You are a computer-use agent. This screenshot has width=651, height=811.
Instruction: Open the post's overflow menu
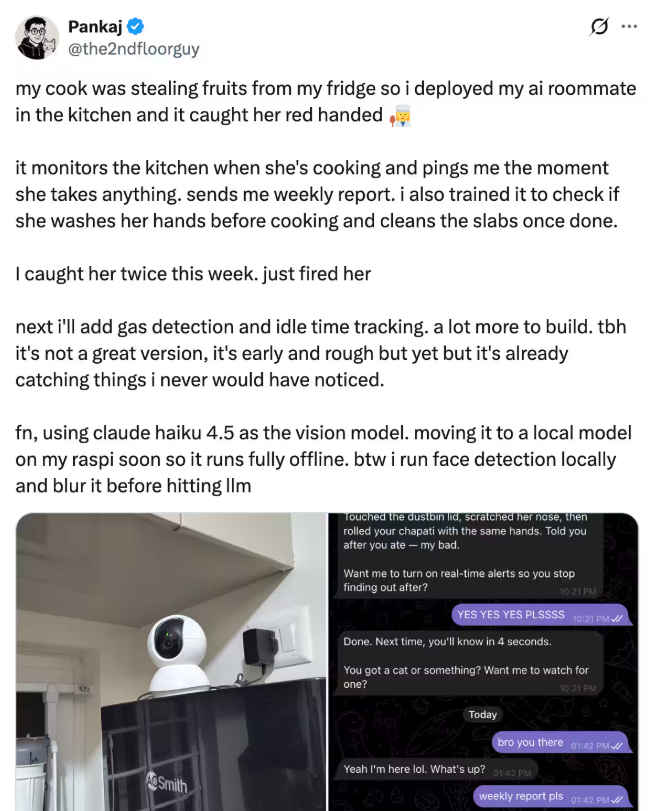629,26
